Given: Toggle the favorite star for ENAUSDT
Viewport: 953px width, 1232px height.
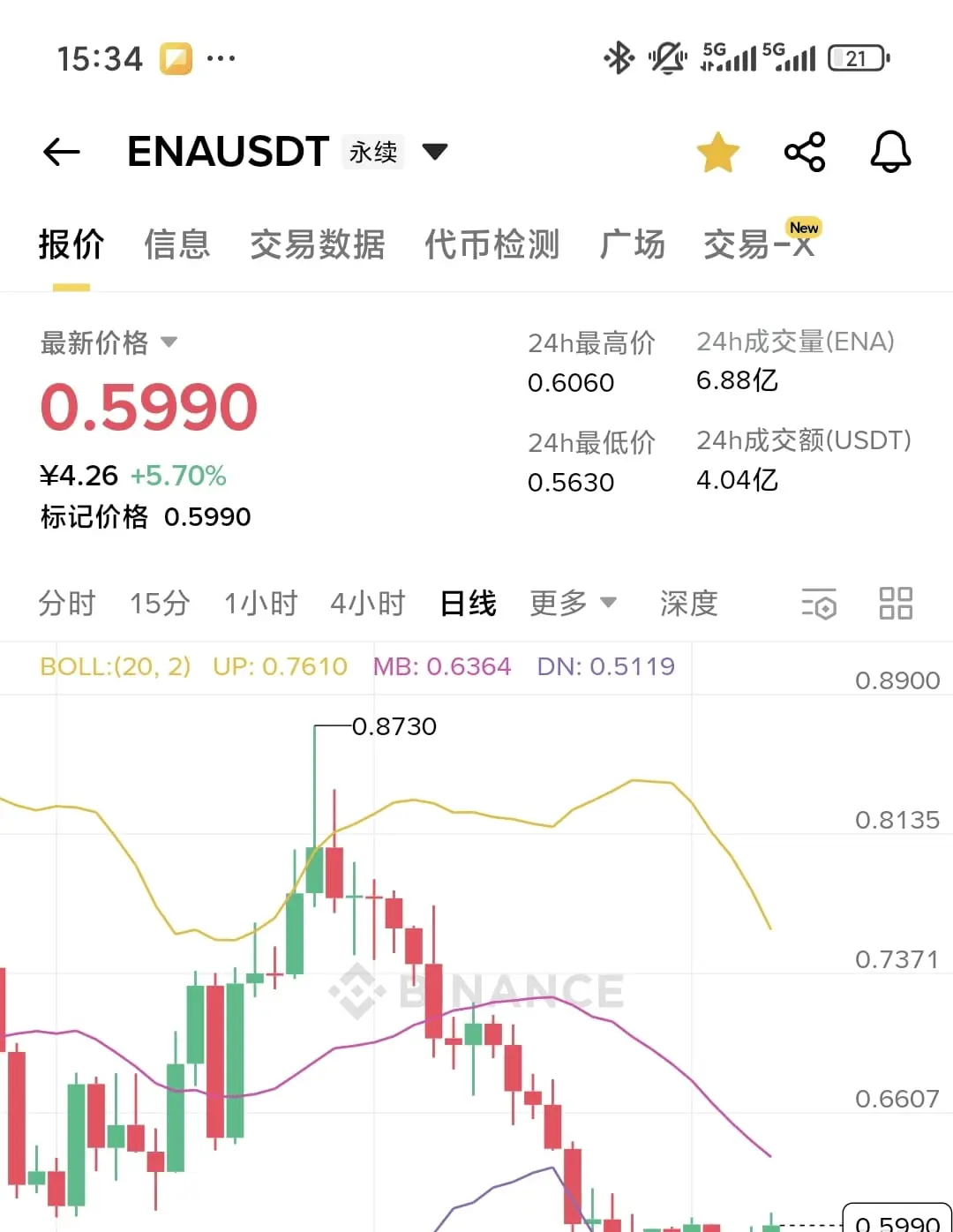Looking at the screenshot, I should [x=717, y=152].
